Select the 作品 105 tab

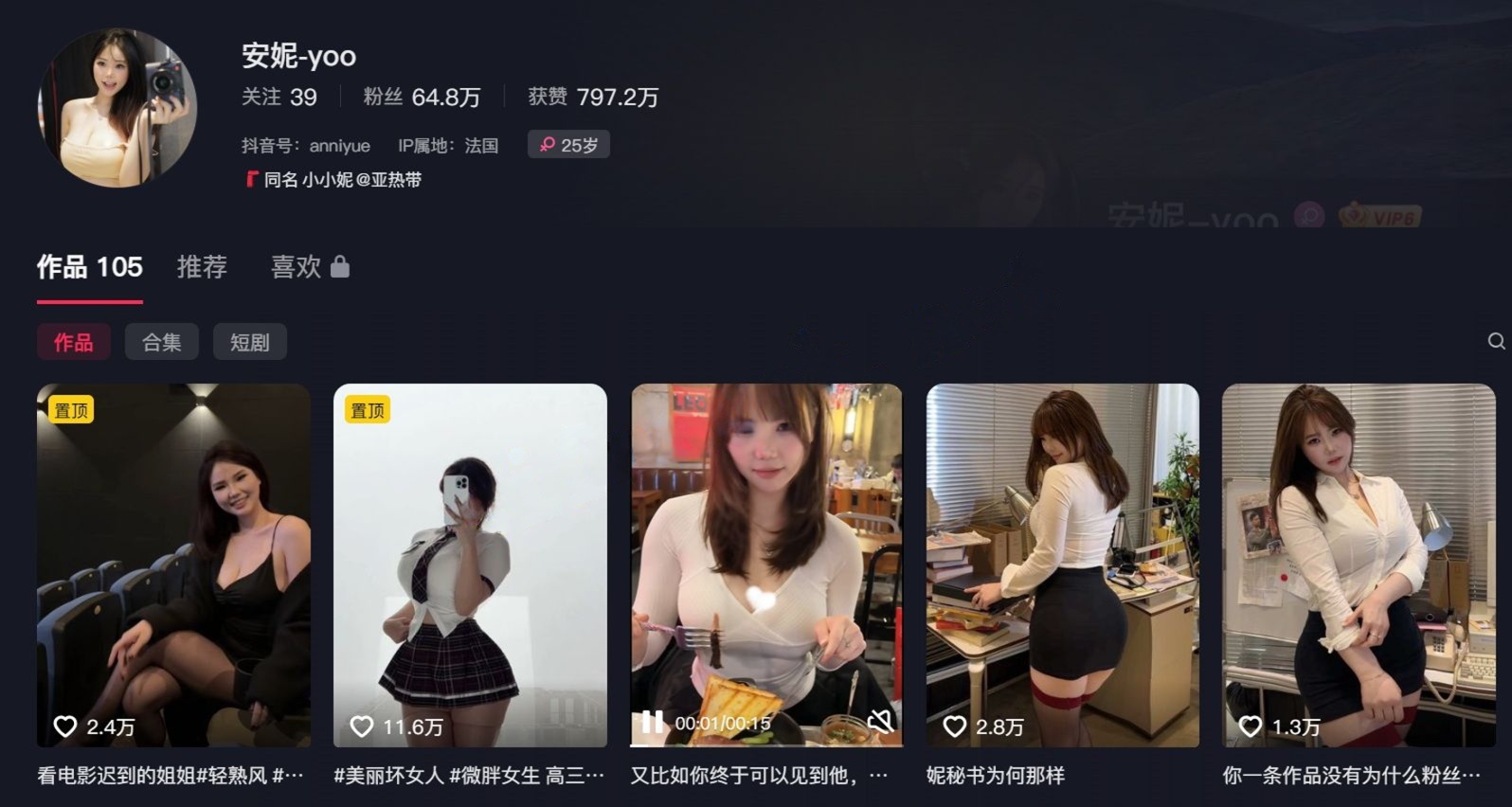pos(90,267)
